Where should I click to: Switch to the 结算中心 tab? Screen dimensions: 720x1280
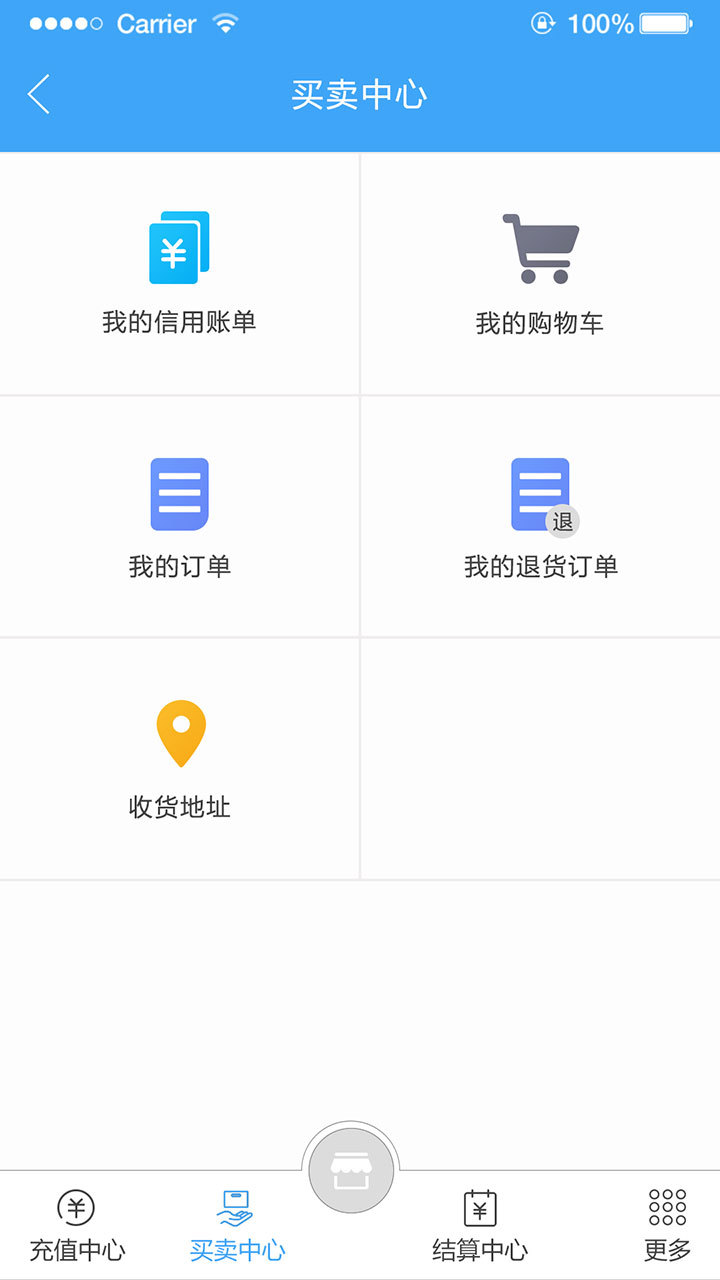point(480,1225)
